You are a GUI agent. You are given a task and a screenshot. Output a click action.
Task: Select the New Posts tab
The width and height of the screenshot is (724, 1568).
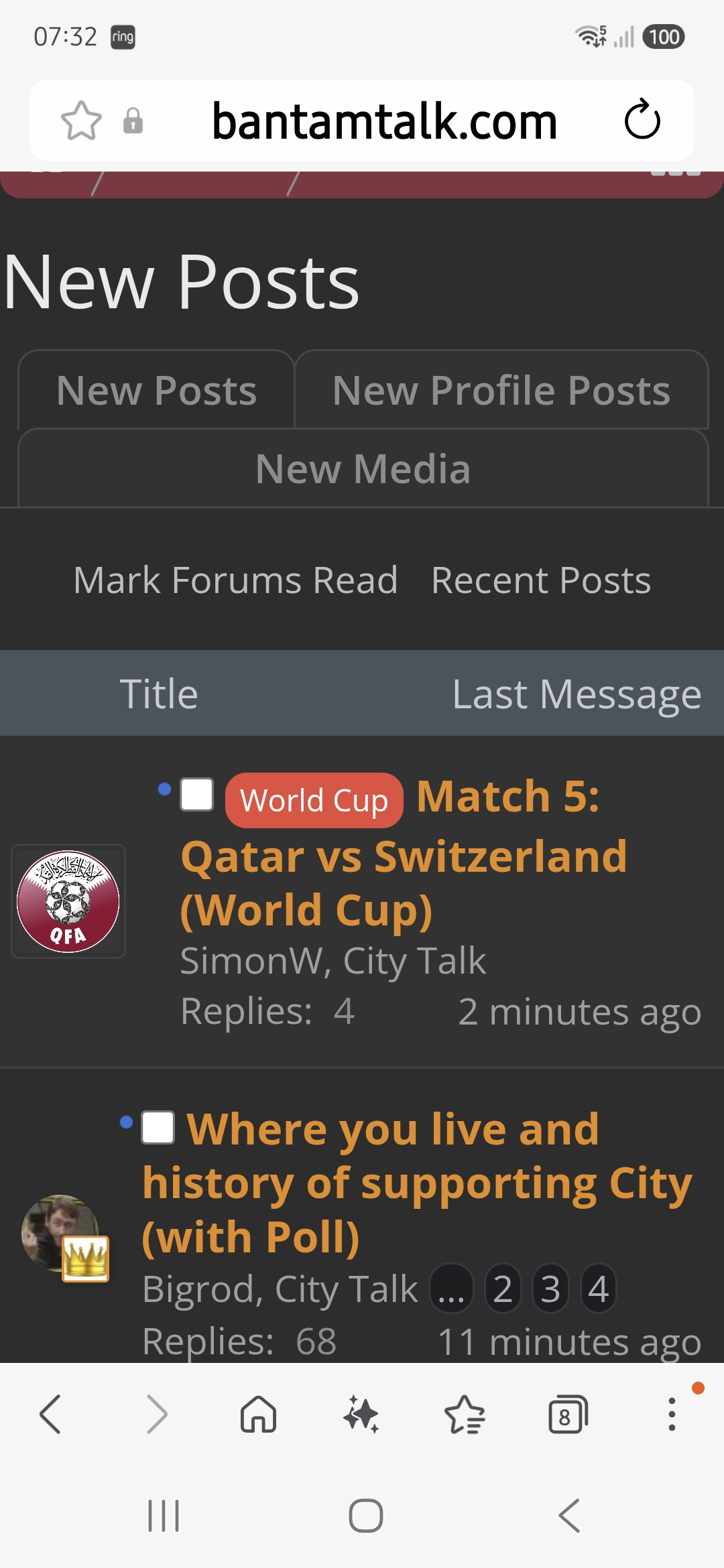156,389
